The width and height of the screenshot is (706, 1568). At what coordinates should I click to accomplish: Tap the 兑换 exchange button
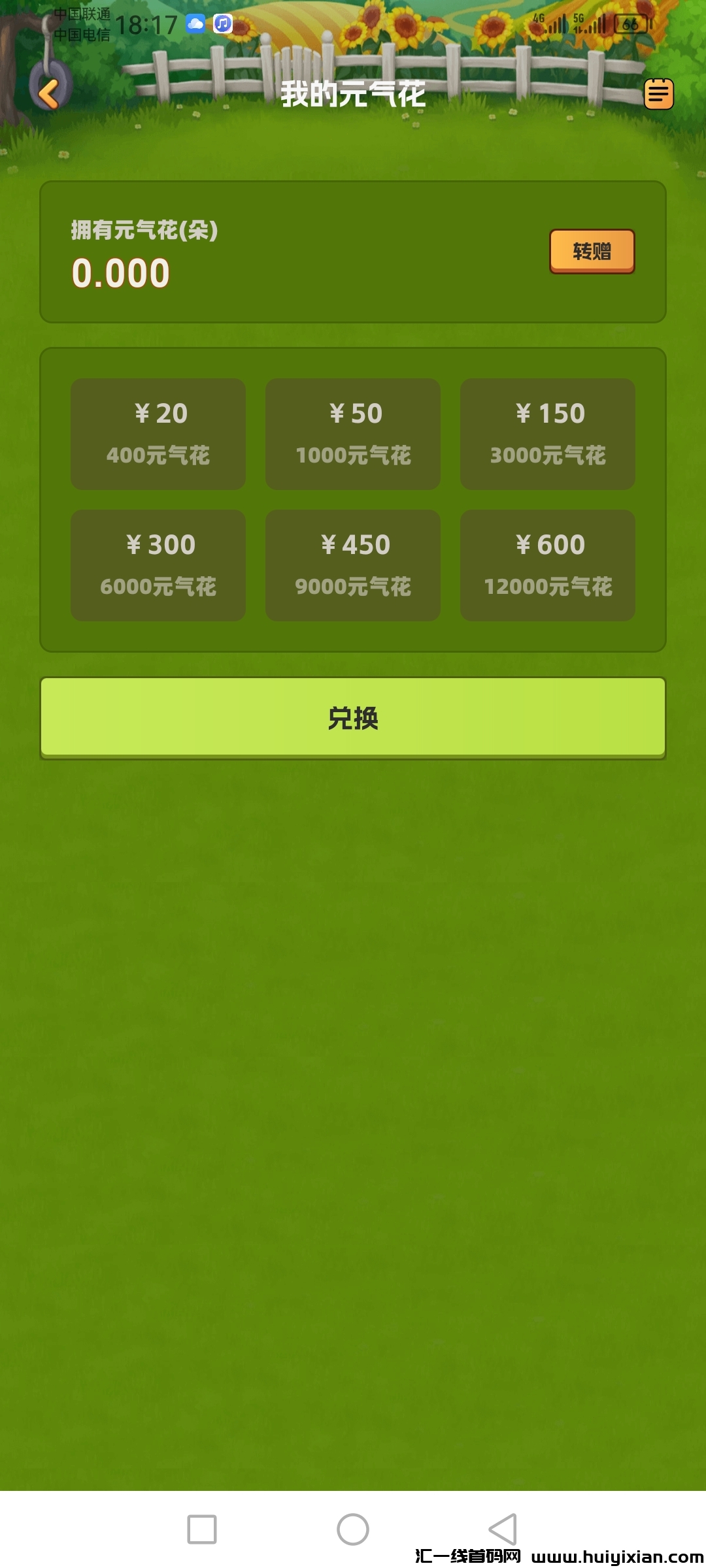(x=353, y=717)
